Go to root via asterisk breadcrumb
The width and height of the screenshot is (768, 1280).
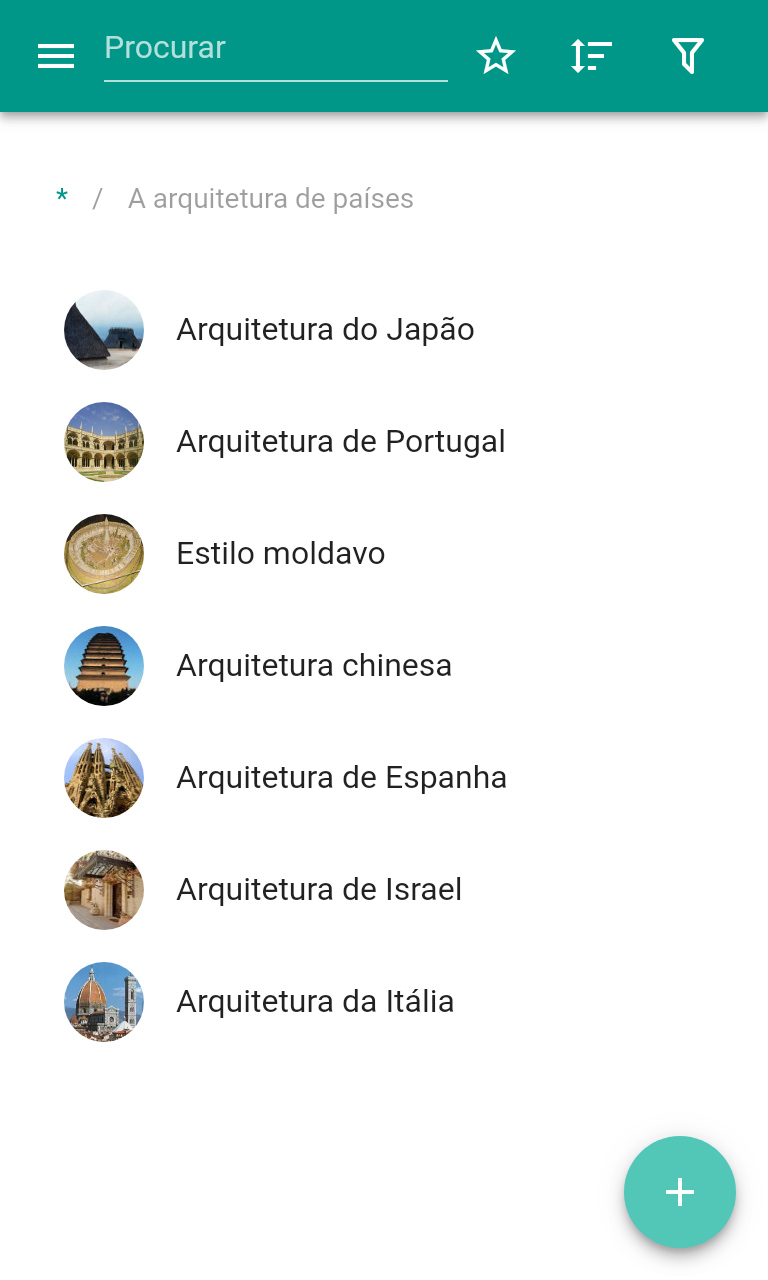click(62, 198)
